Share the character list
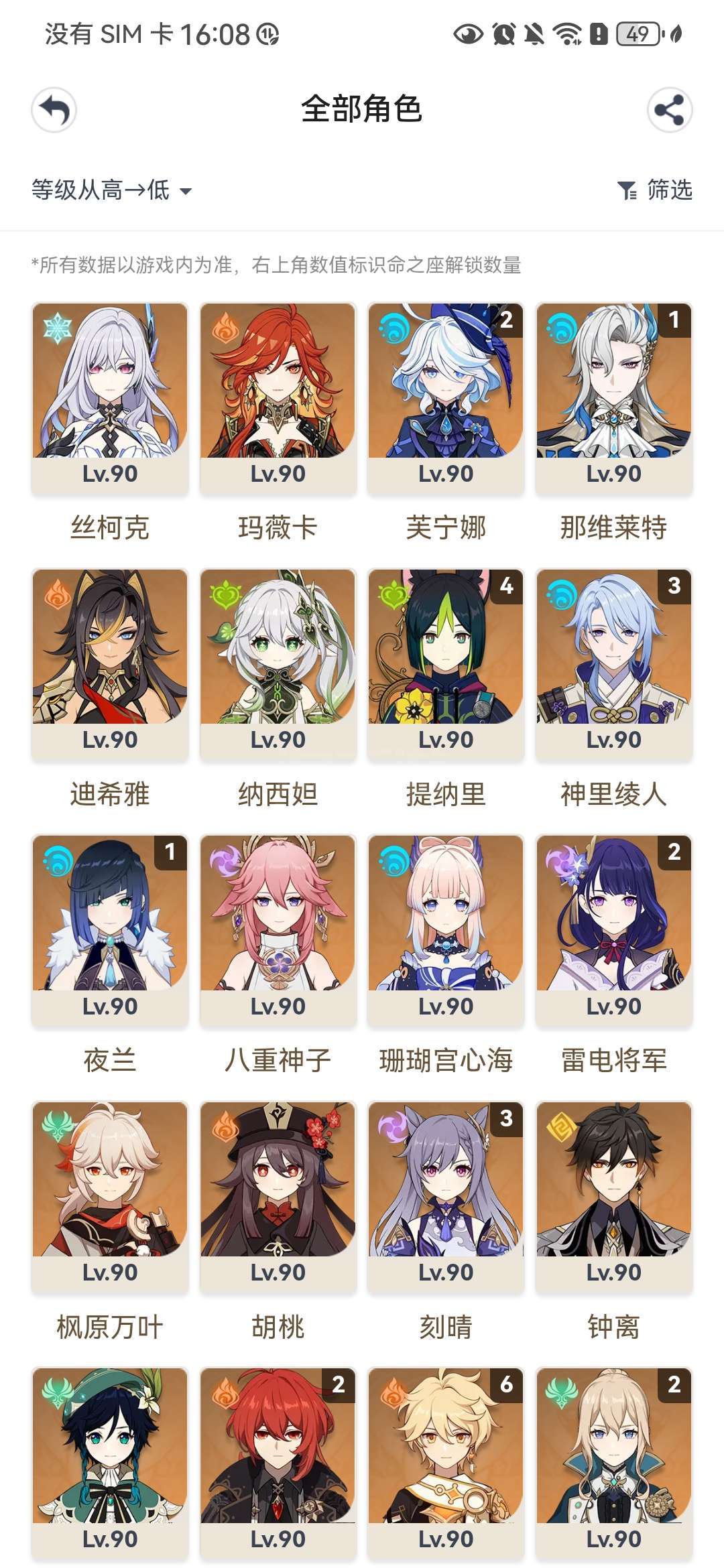Viewport: 724px width, 1568px height. point(669,110)
